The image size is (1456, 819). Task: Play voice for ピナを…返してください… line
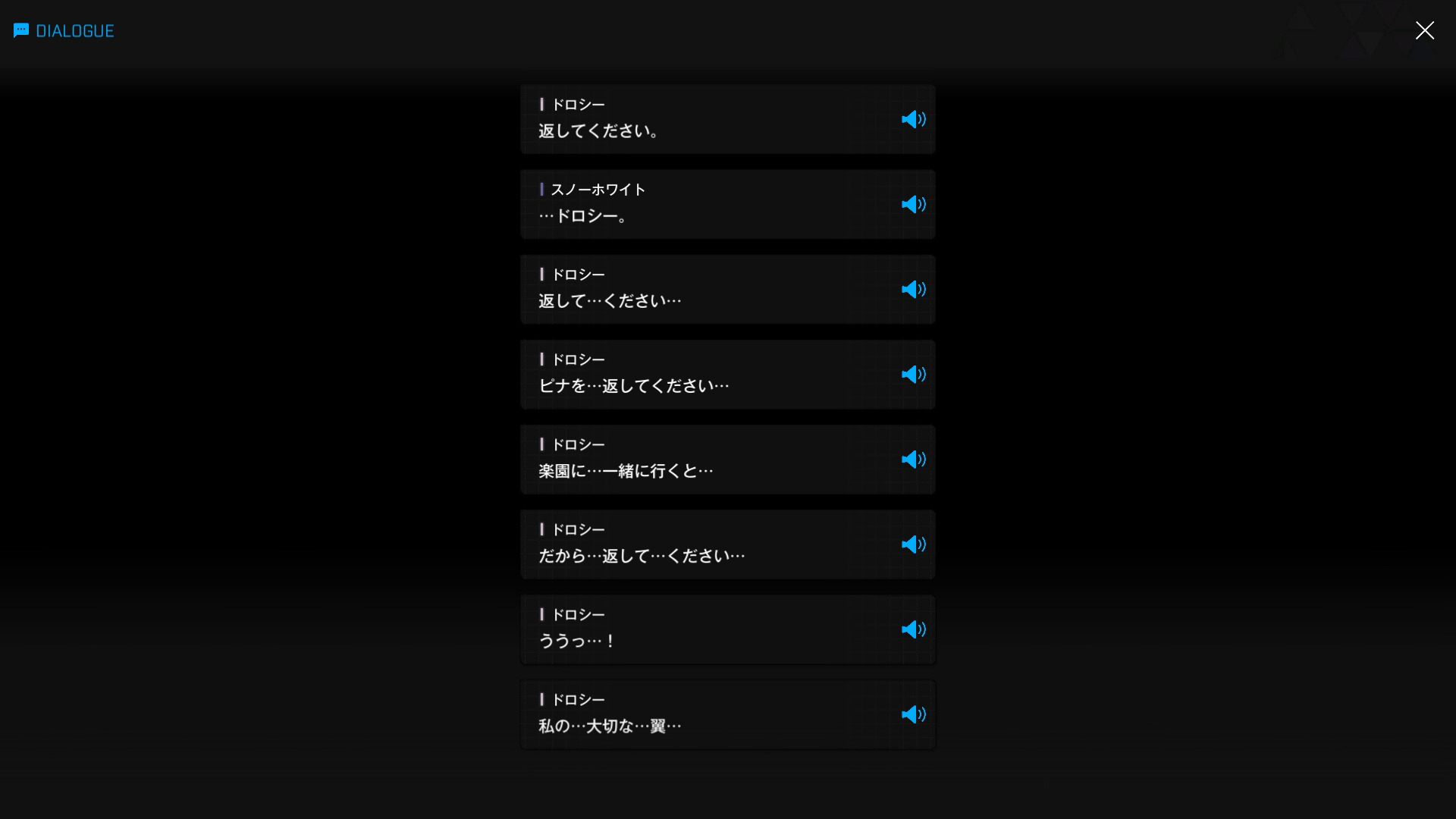(913, 375)
